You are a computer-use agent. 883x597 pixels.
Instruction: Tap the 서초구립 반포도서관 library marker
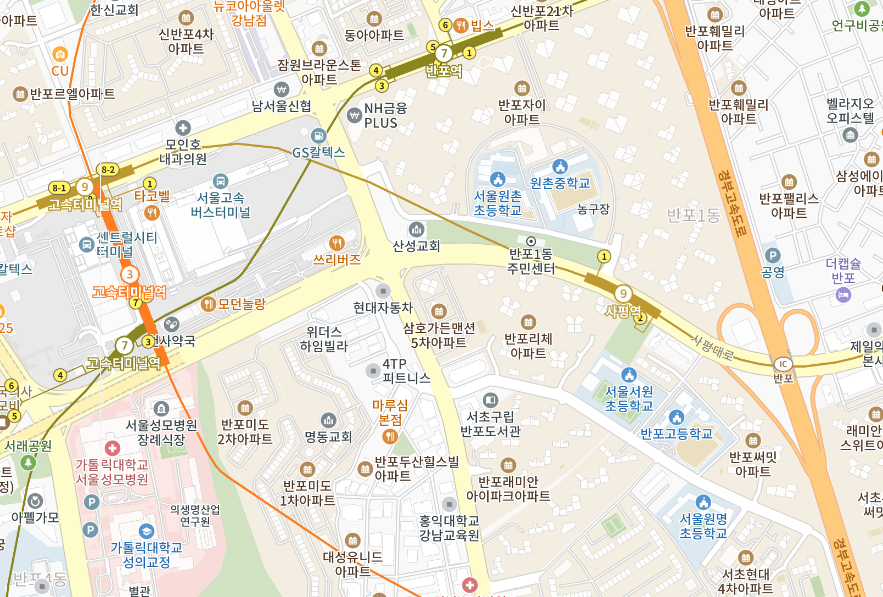click(x=489, y=400)
